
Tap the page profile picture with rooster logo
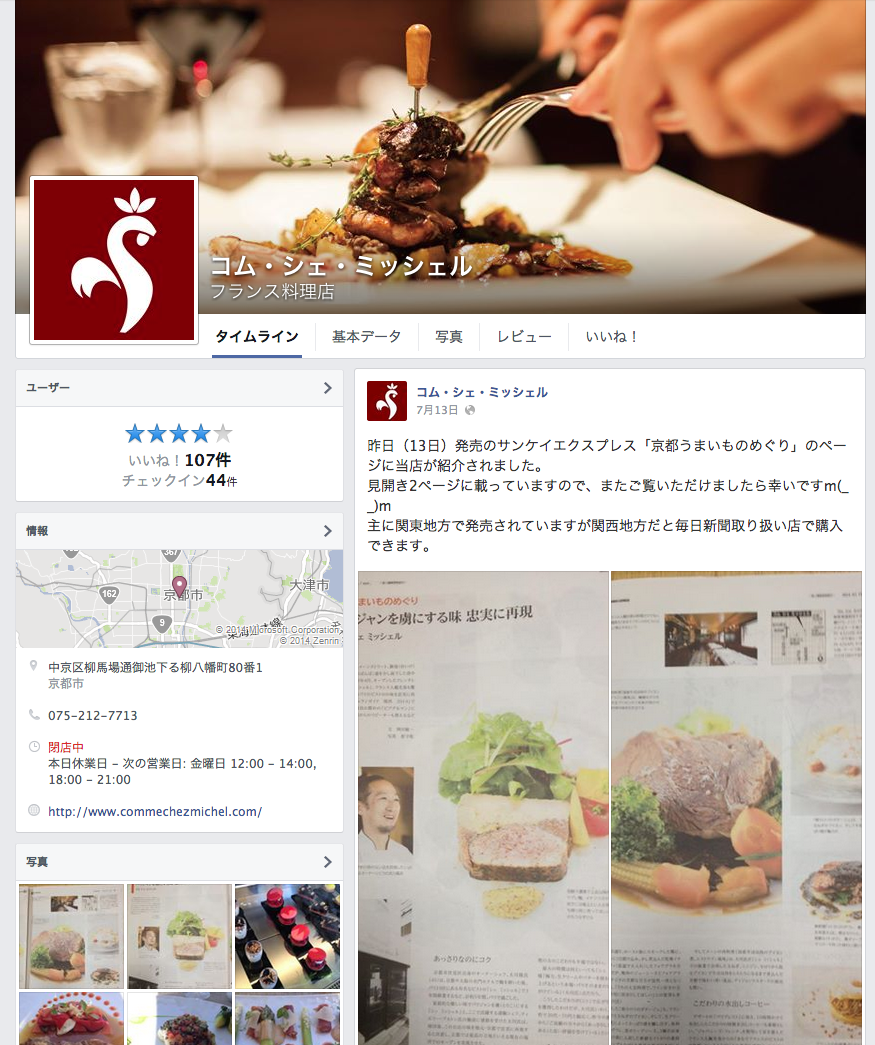114,260
